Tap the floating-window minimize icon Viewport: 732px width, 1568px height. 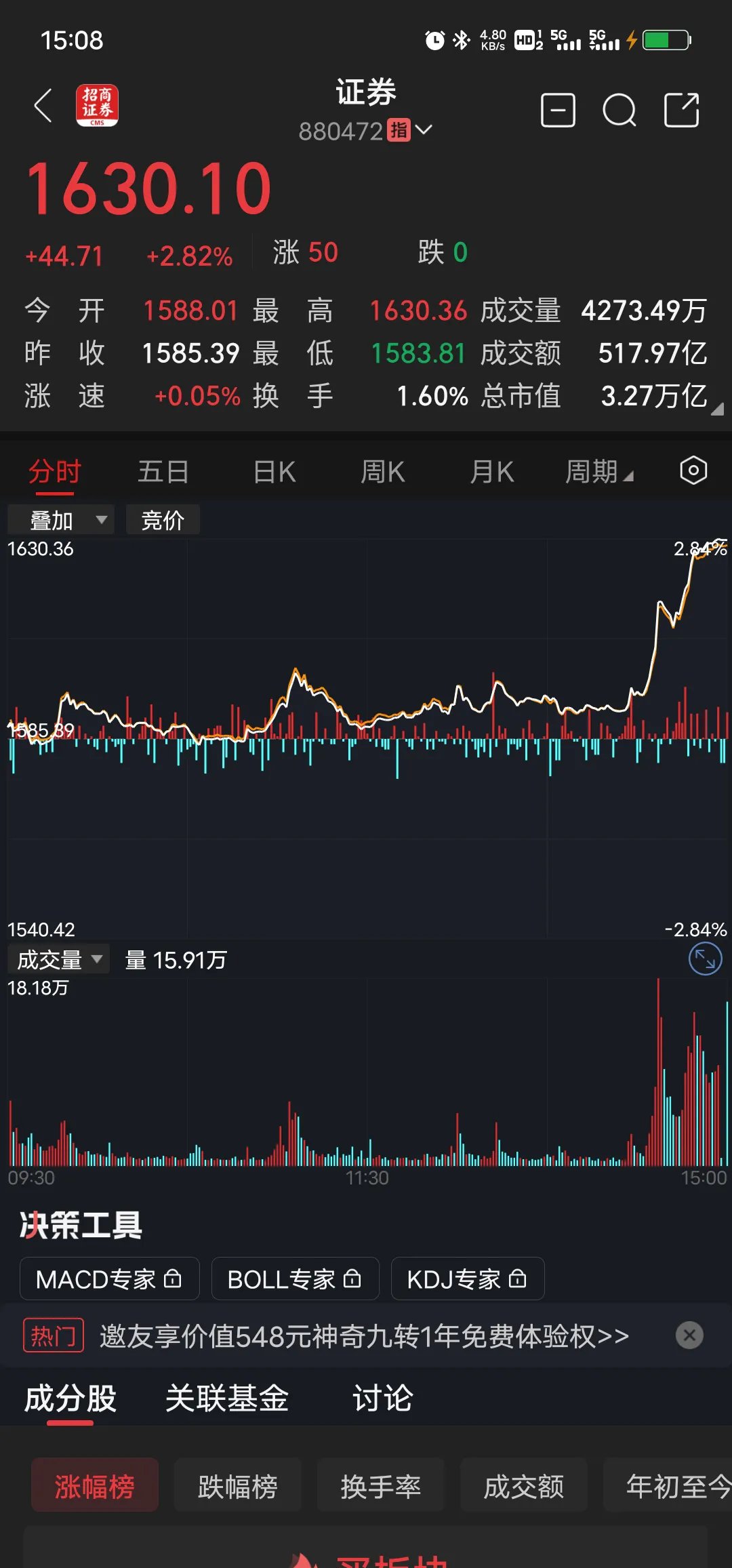click(557, 109)
